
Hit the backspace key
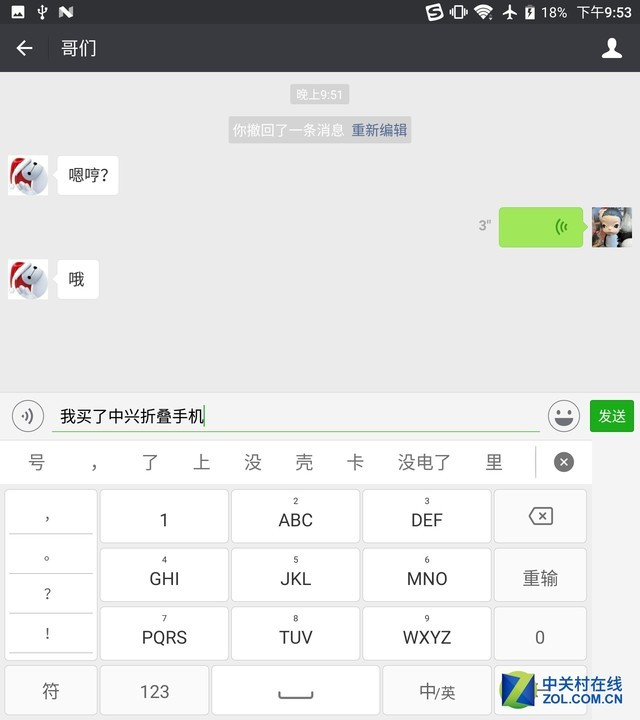coord(540,516)
